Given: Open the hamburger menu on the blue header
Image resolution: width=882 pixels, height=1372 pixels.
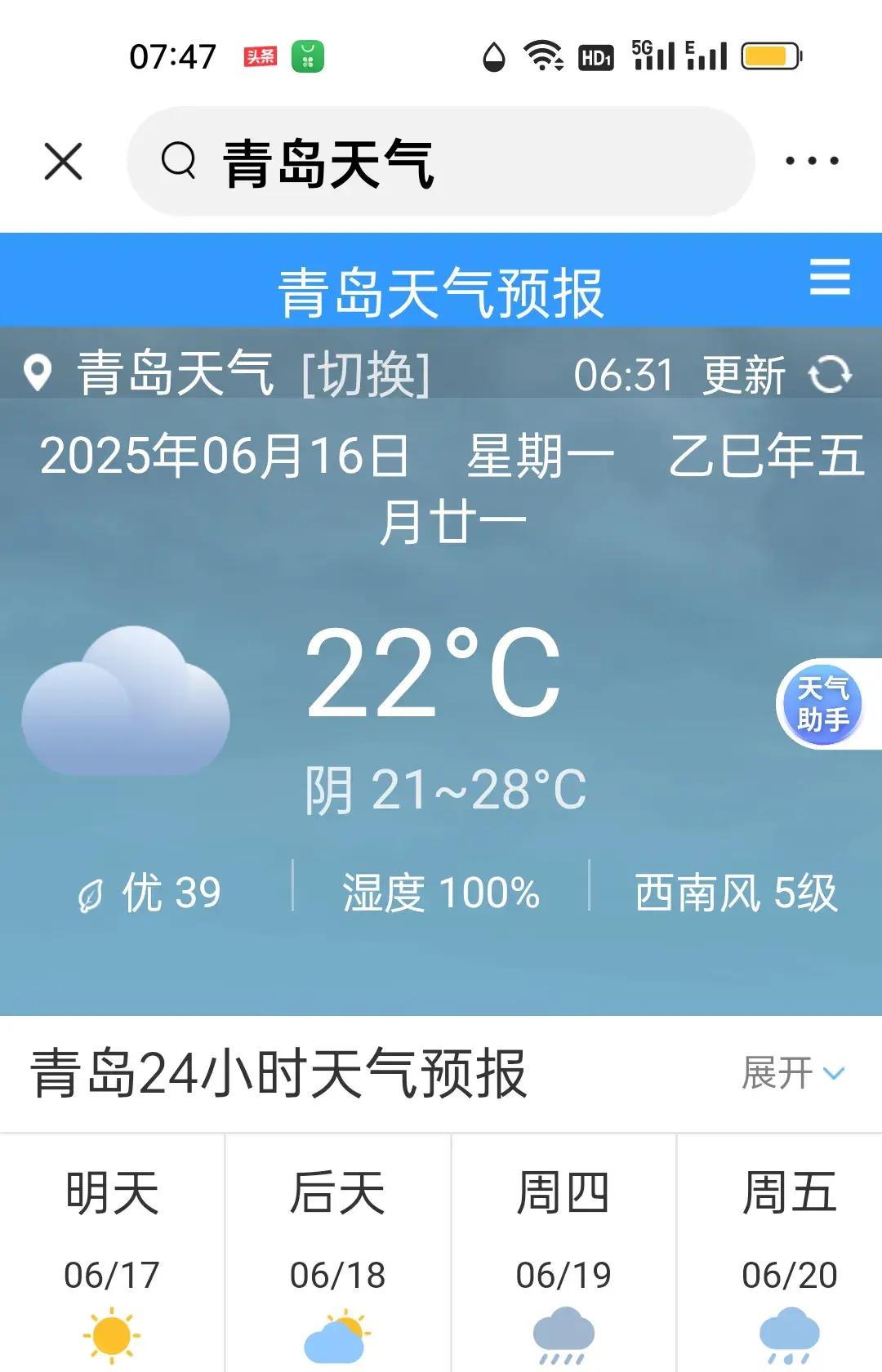Looking at the screenshot, I should coord(829,278).
